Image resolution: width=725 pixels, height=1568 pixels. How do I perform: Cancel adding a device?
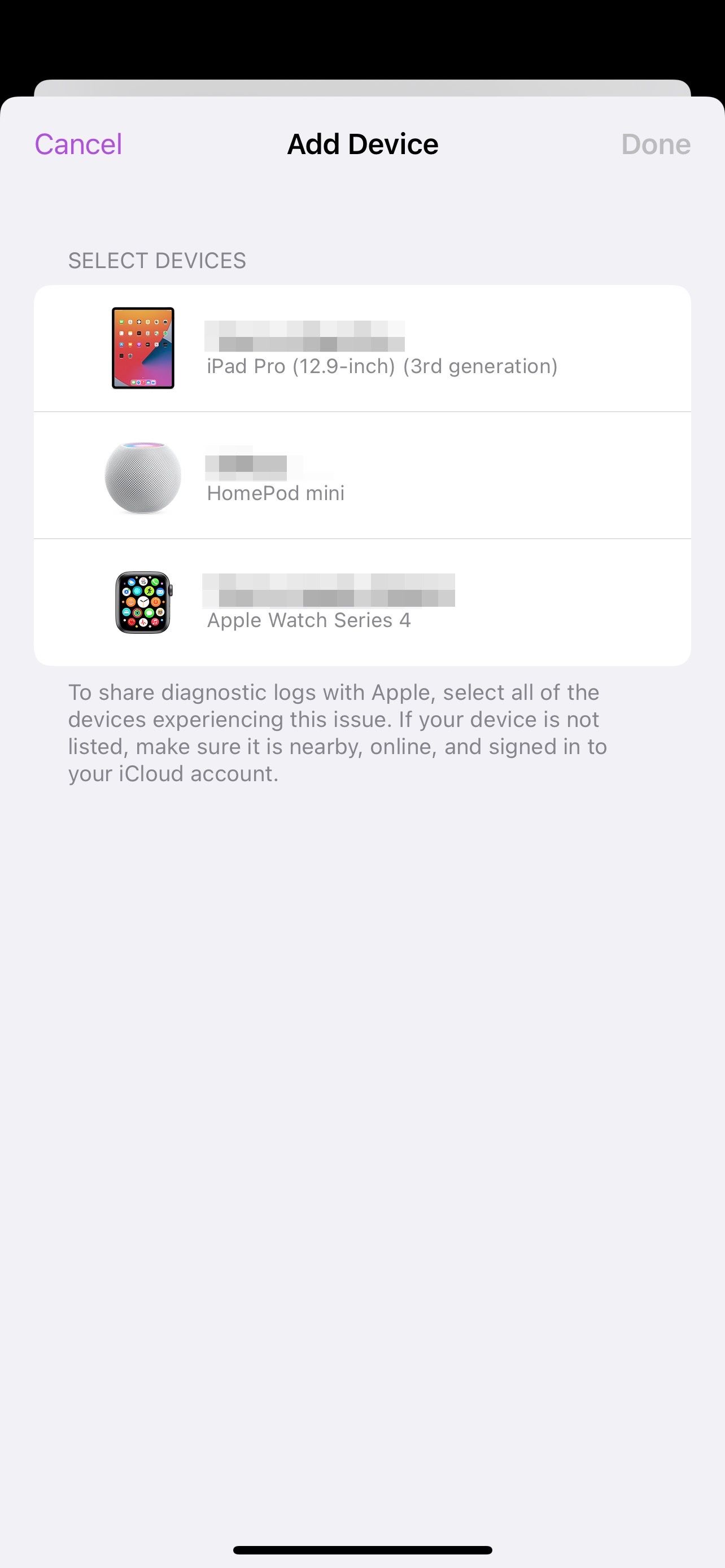tap(78, 144)
